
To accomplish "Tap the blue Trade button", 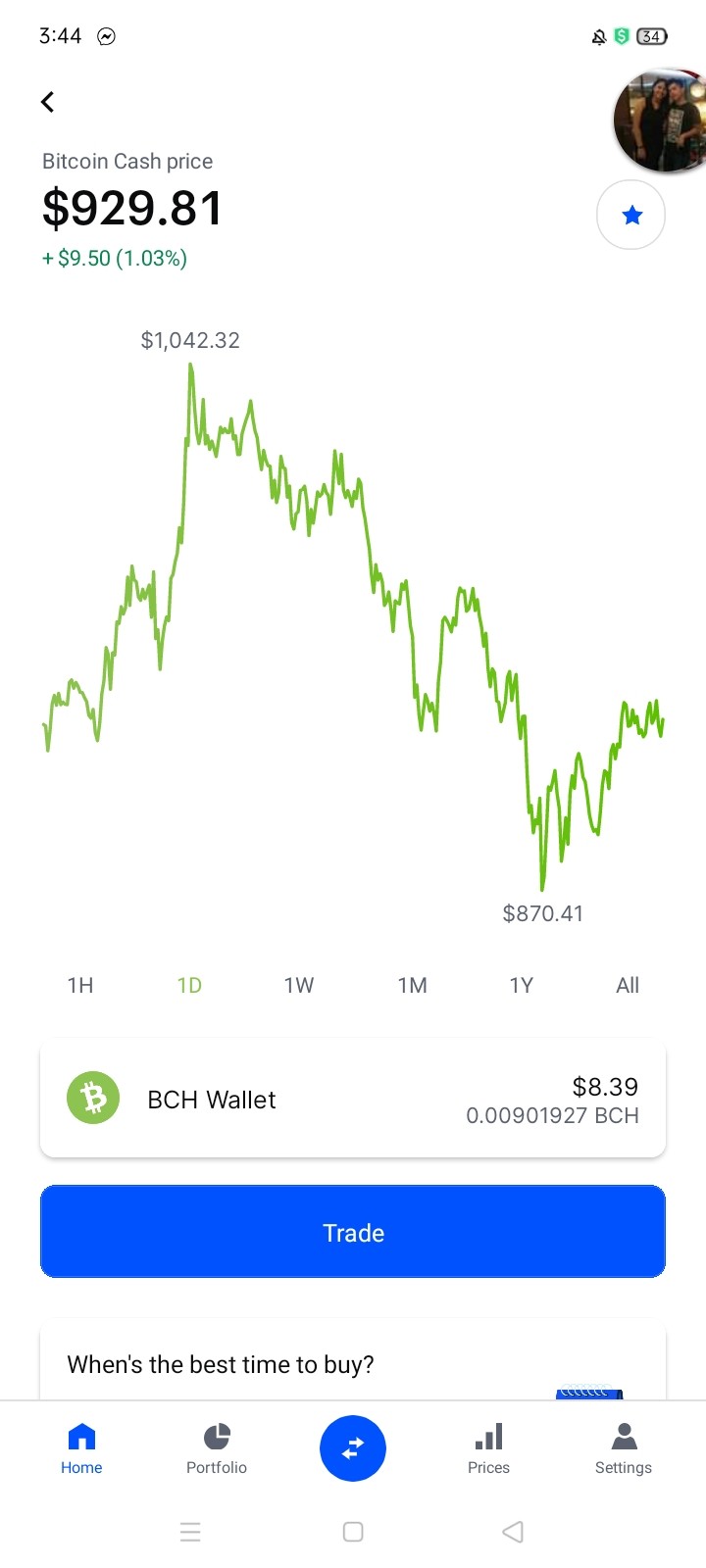I will point(353,1232).
